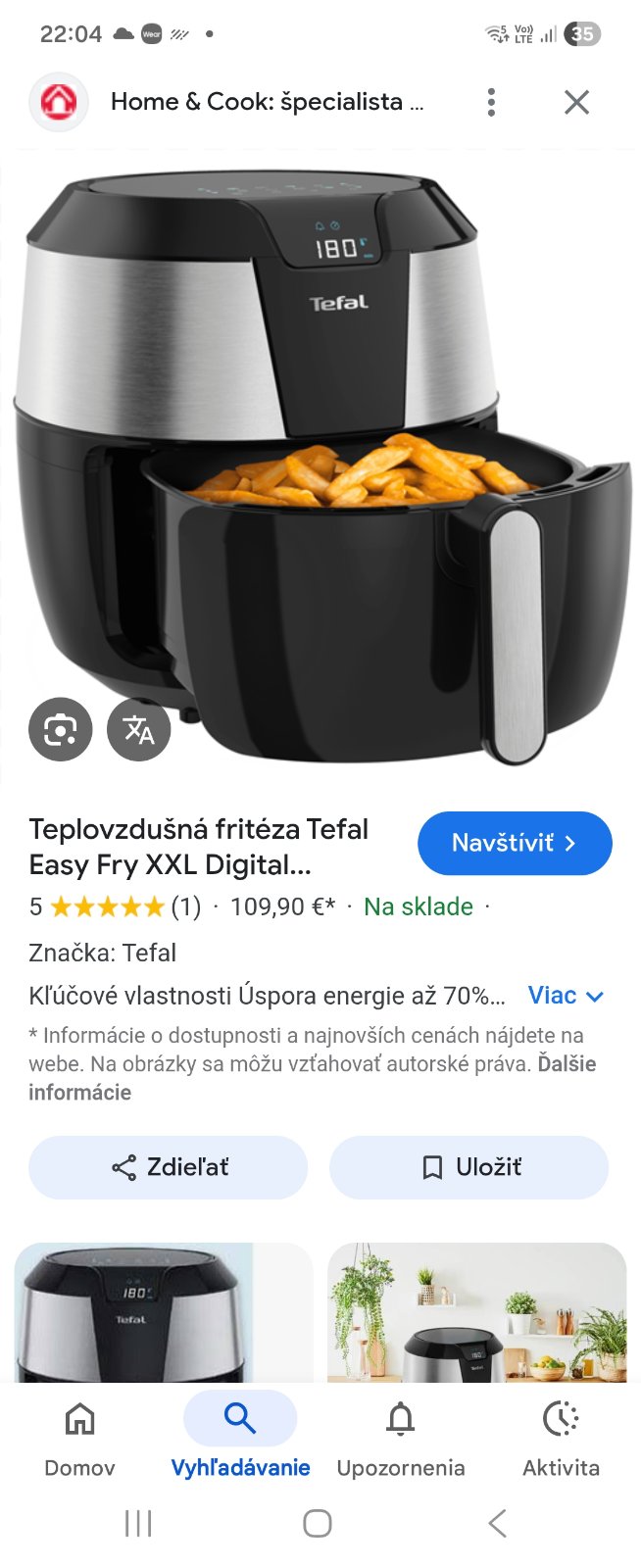This screenshot has width=641, height=1568.
Task: Open the three-dot overflow menu
Action: click(x=491, y=102)
